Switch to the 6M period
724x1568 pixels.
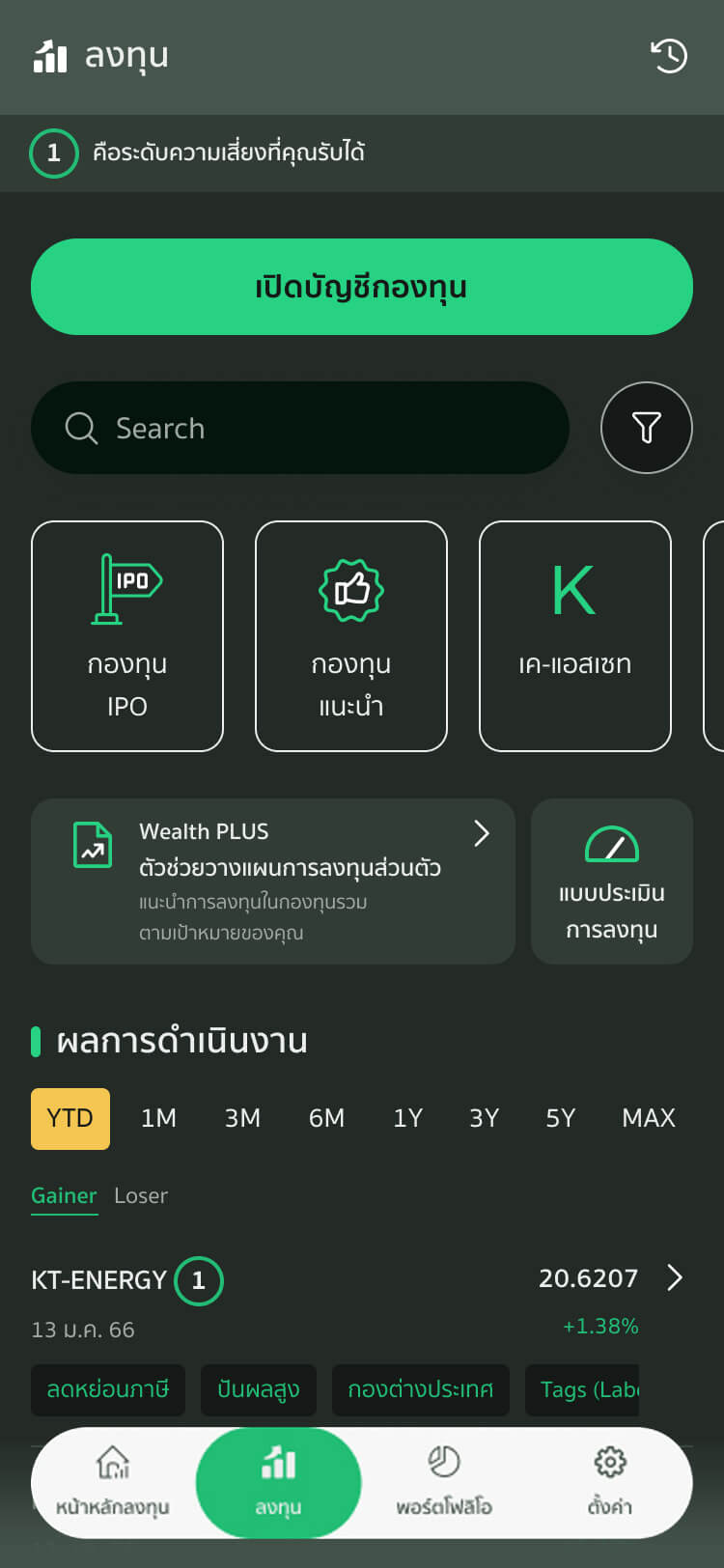326,1118
